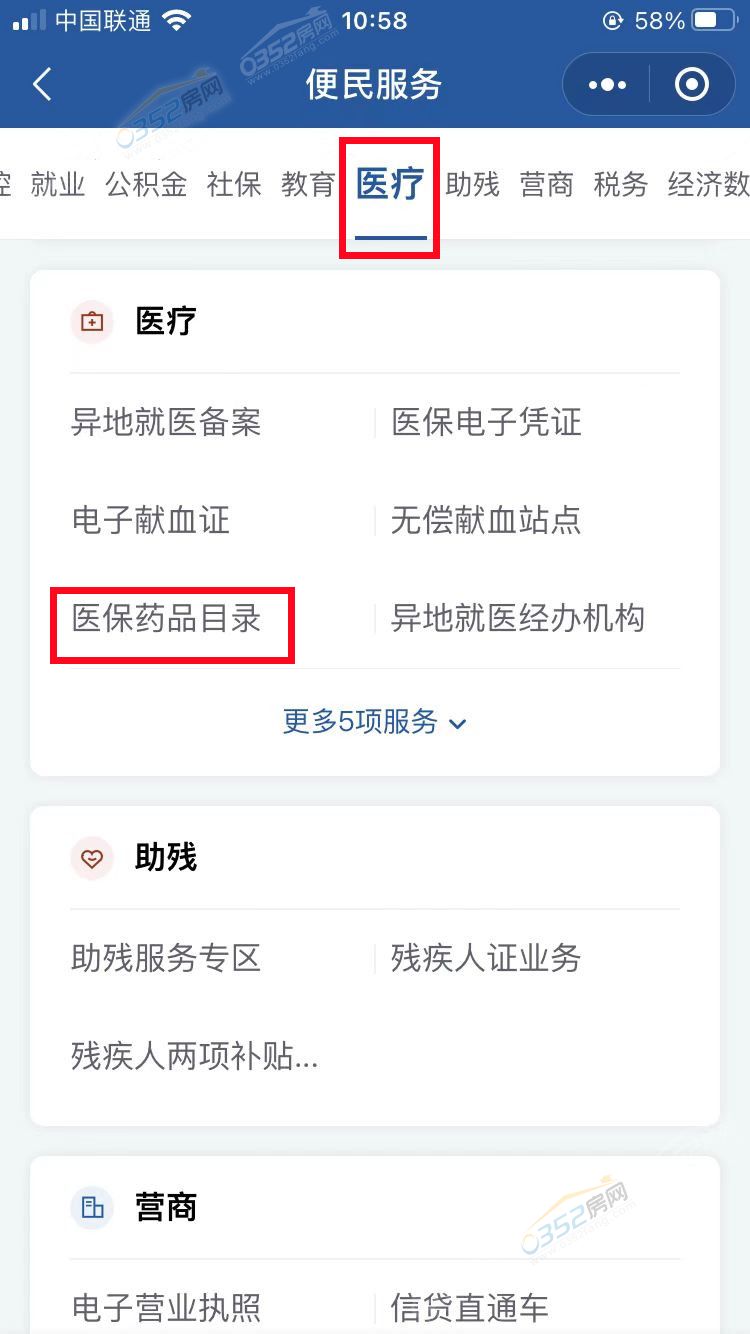This screenshot has height=1334, width=750.
Task: Select the 社保 tab
Action: (x=234, y=185)
